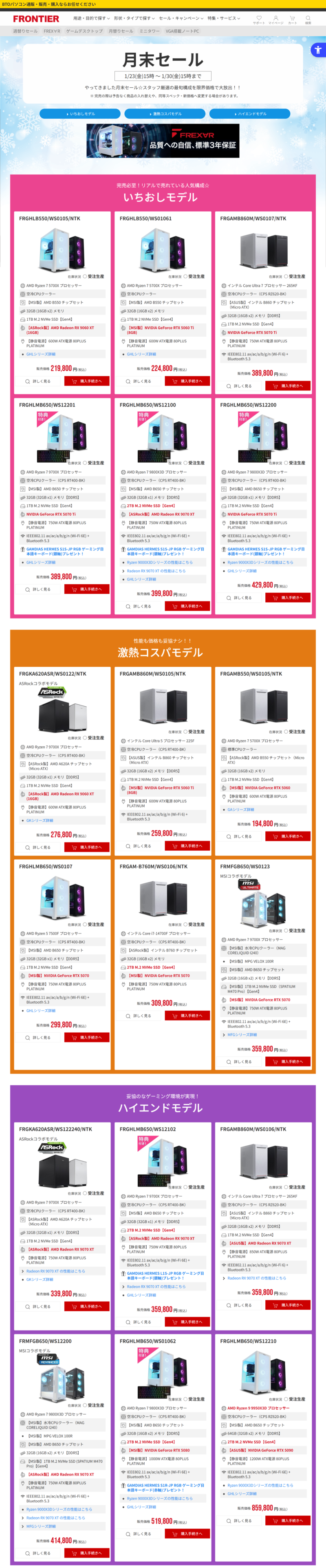Jump to the いちおしモデル section
The height and width of the screenshot is (1568, 326).
click(80, 114)
